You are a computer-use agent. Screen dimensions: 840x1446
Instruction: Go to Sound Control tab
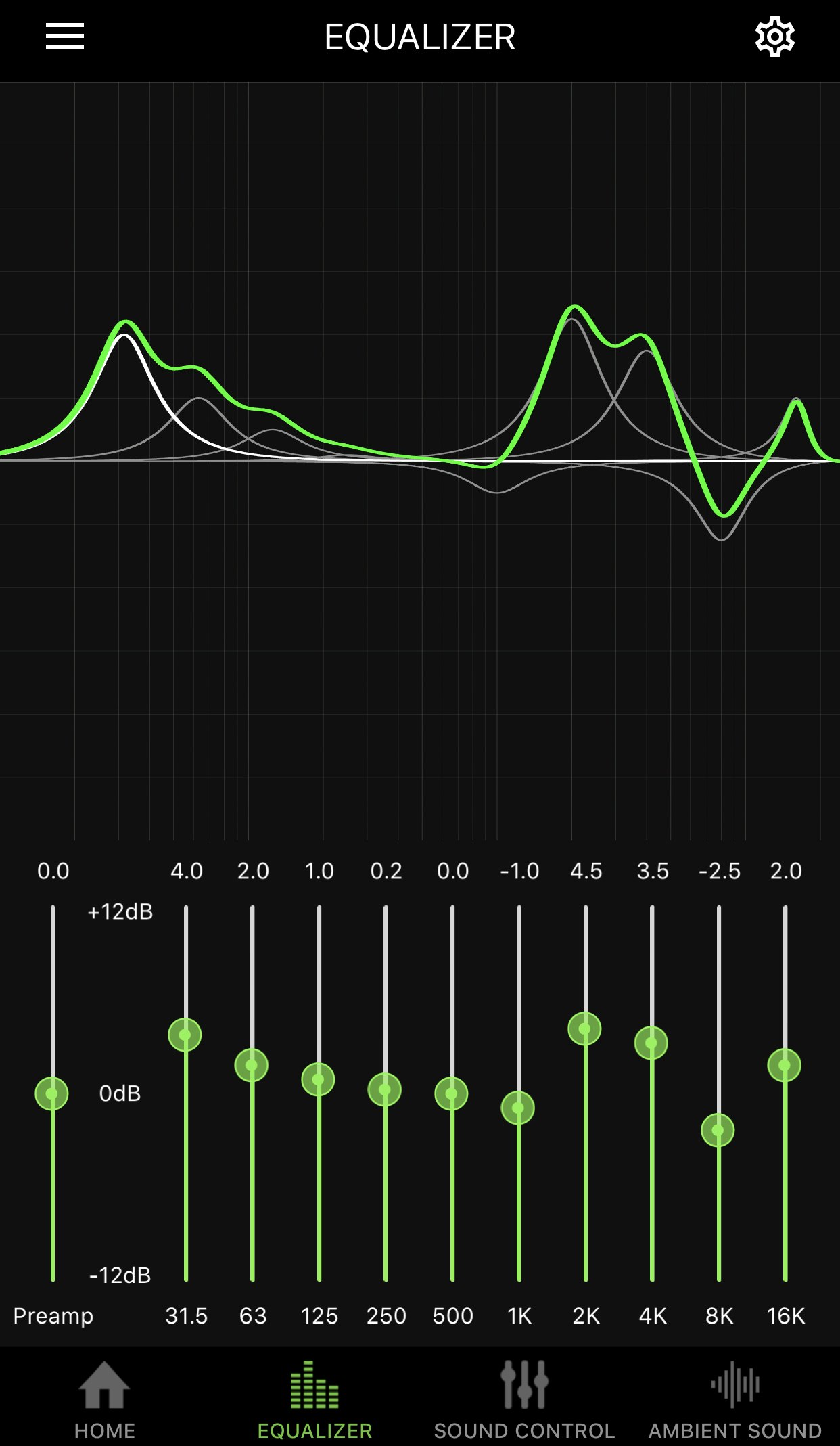(x=524, y=1399)
